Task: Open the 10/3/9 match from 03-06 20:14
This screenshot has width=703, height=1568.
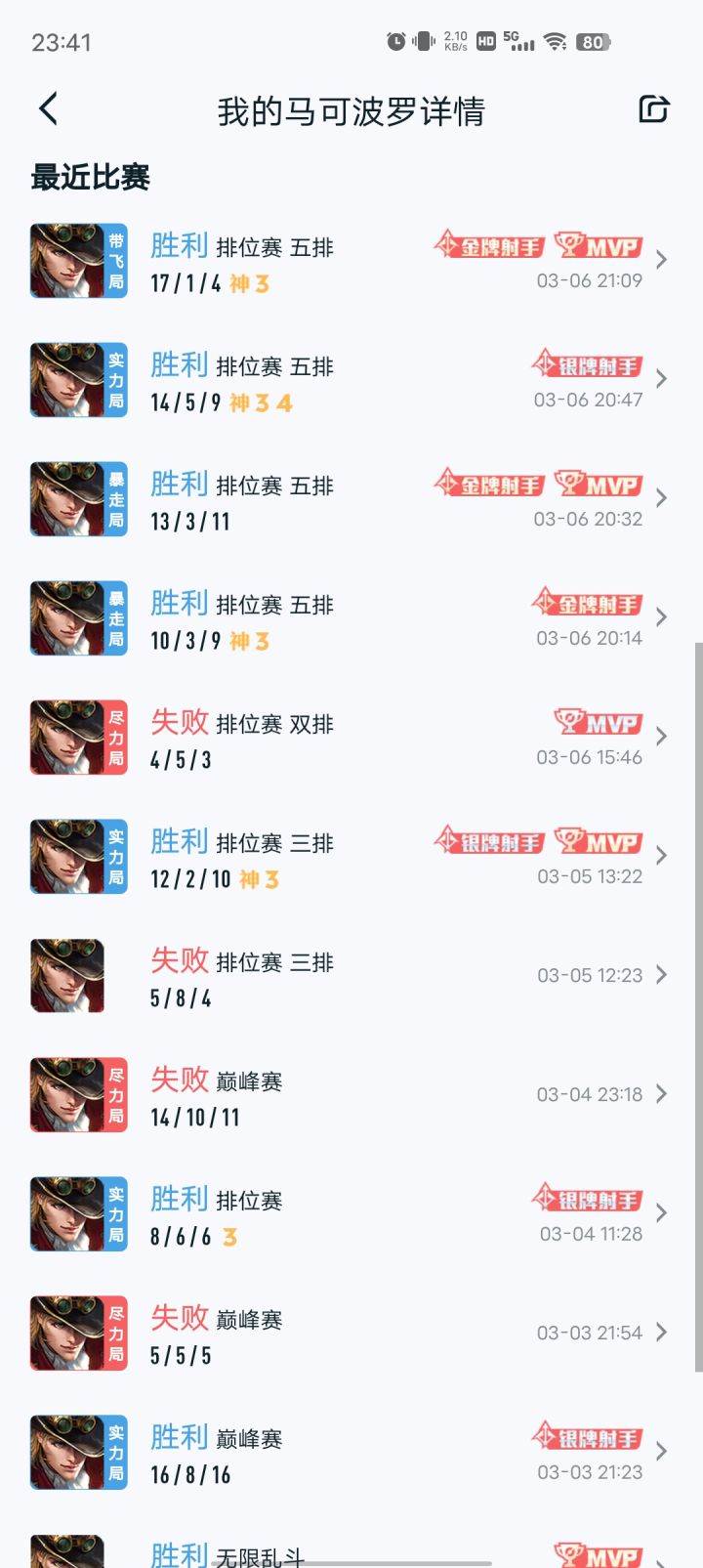Action: point(351,618)
